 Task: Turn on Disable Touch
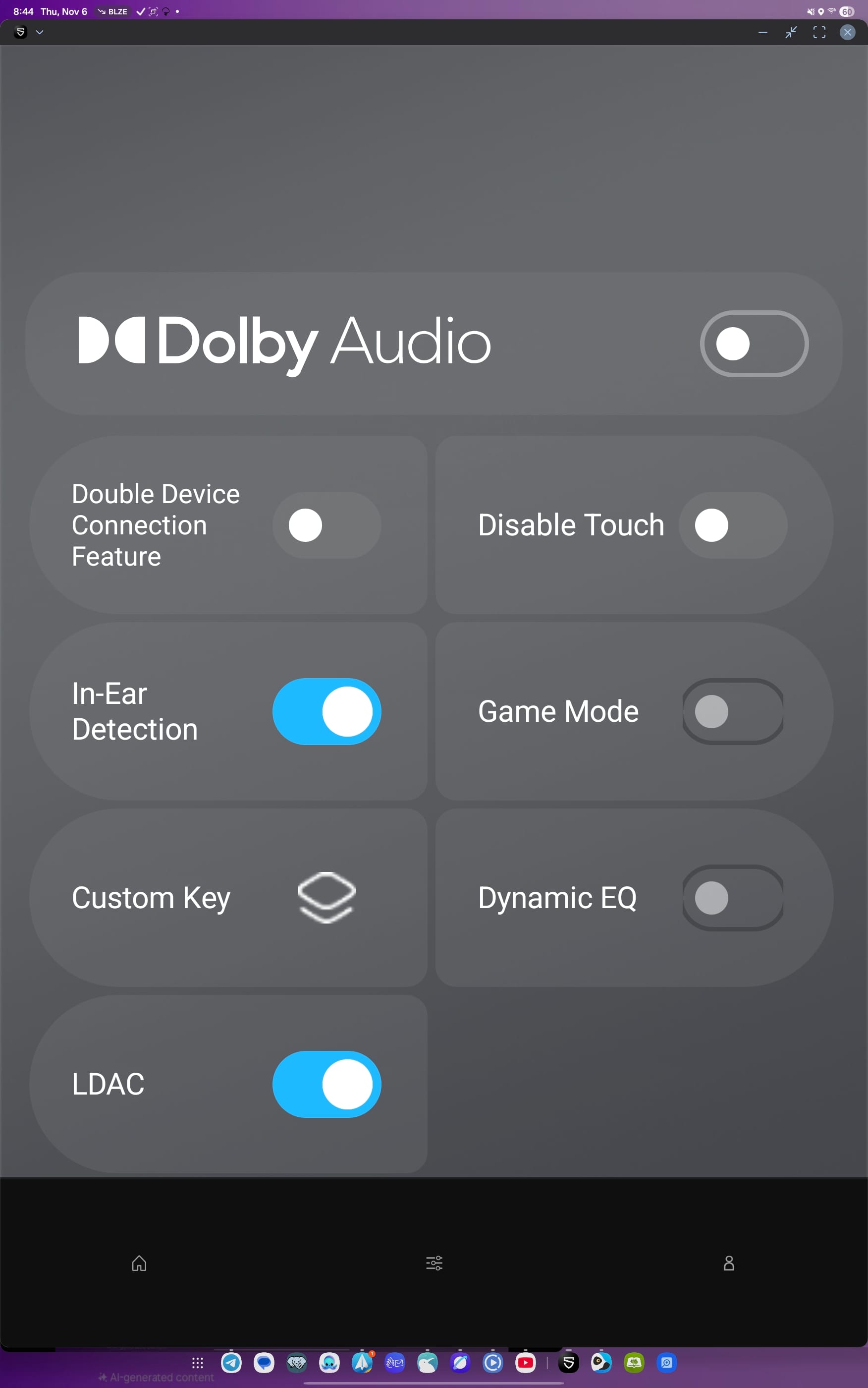coord(733,524)
